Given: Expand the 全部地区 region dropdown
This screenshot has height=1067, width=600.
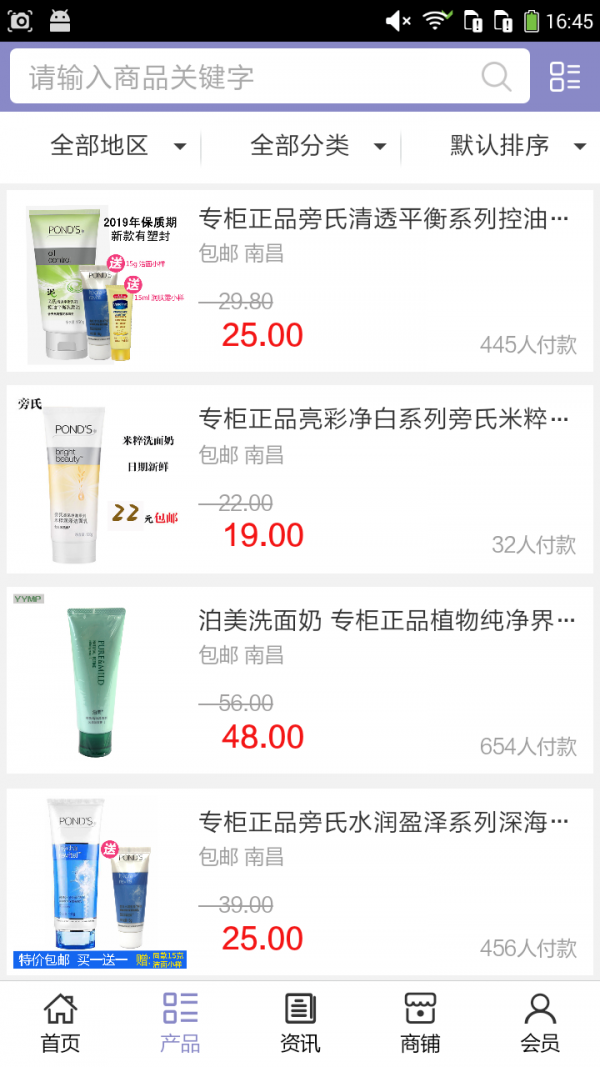Looking at the screenshot, I should [118, 146].
